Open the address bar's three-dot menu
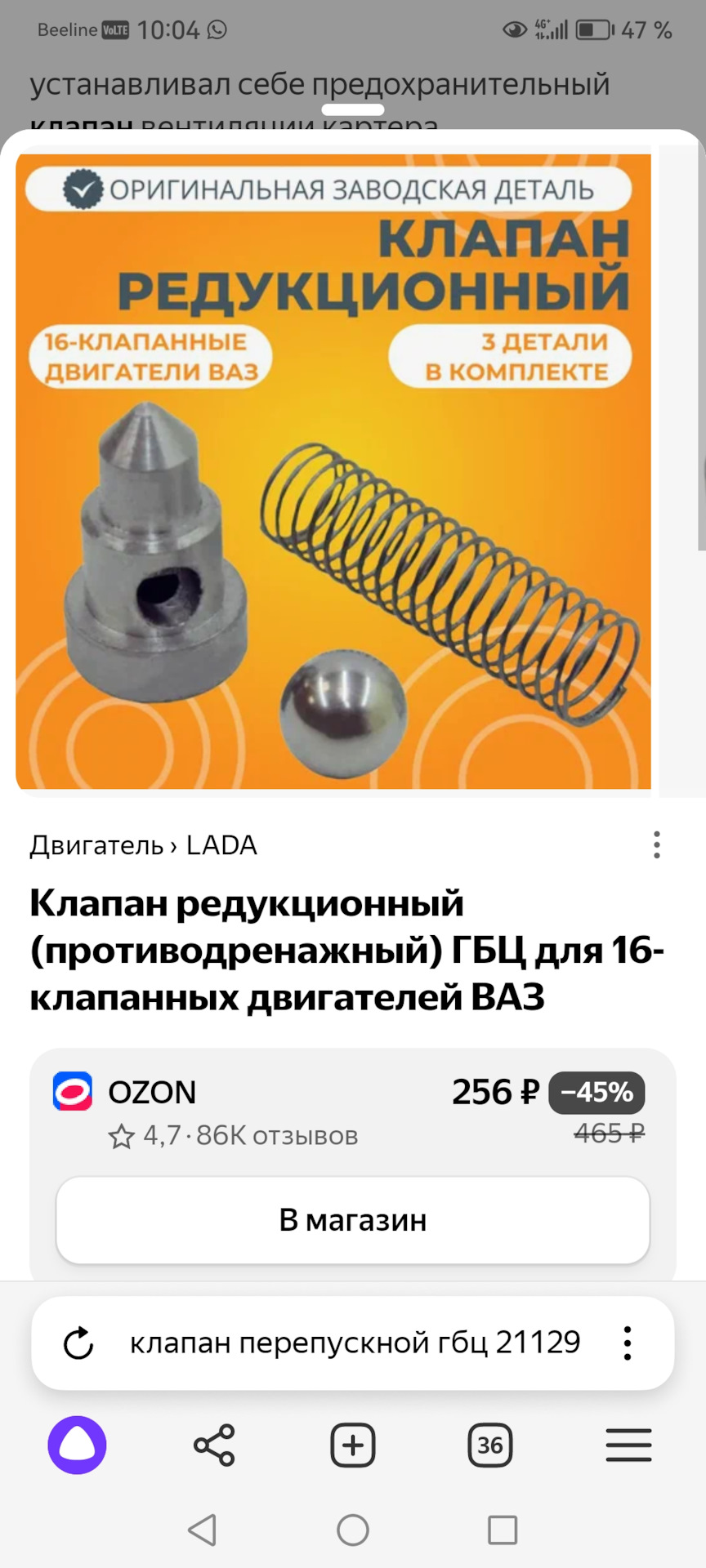Screen dimensions: 706x1568 coord(627,1343)
